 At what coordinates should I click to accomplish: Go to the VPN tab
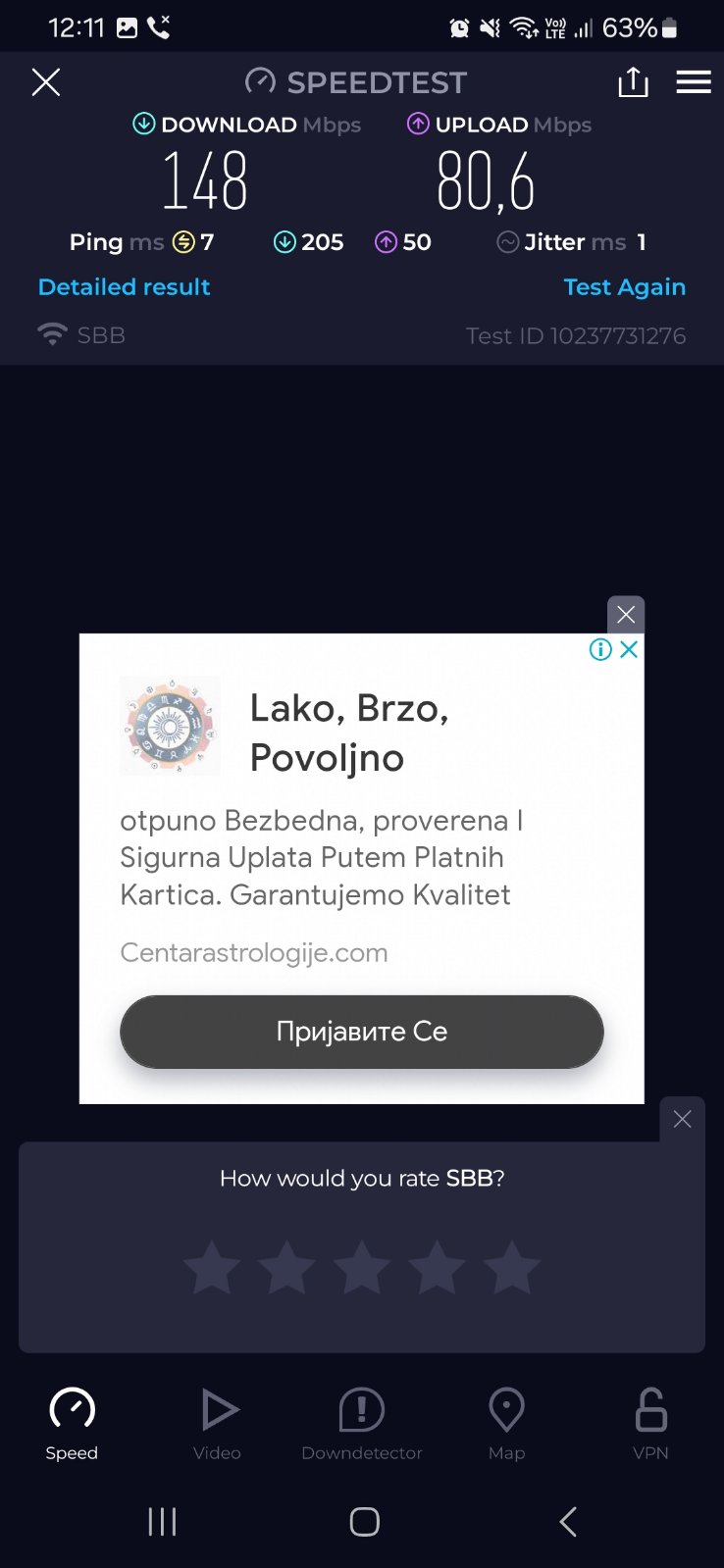650,1423
